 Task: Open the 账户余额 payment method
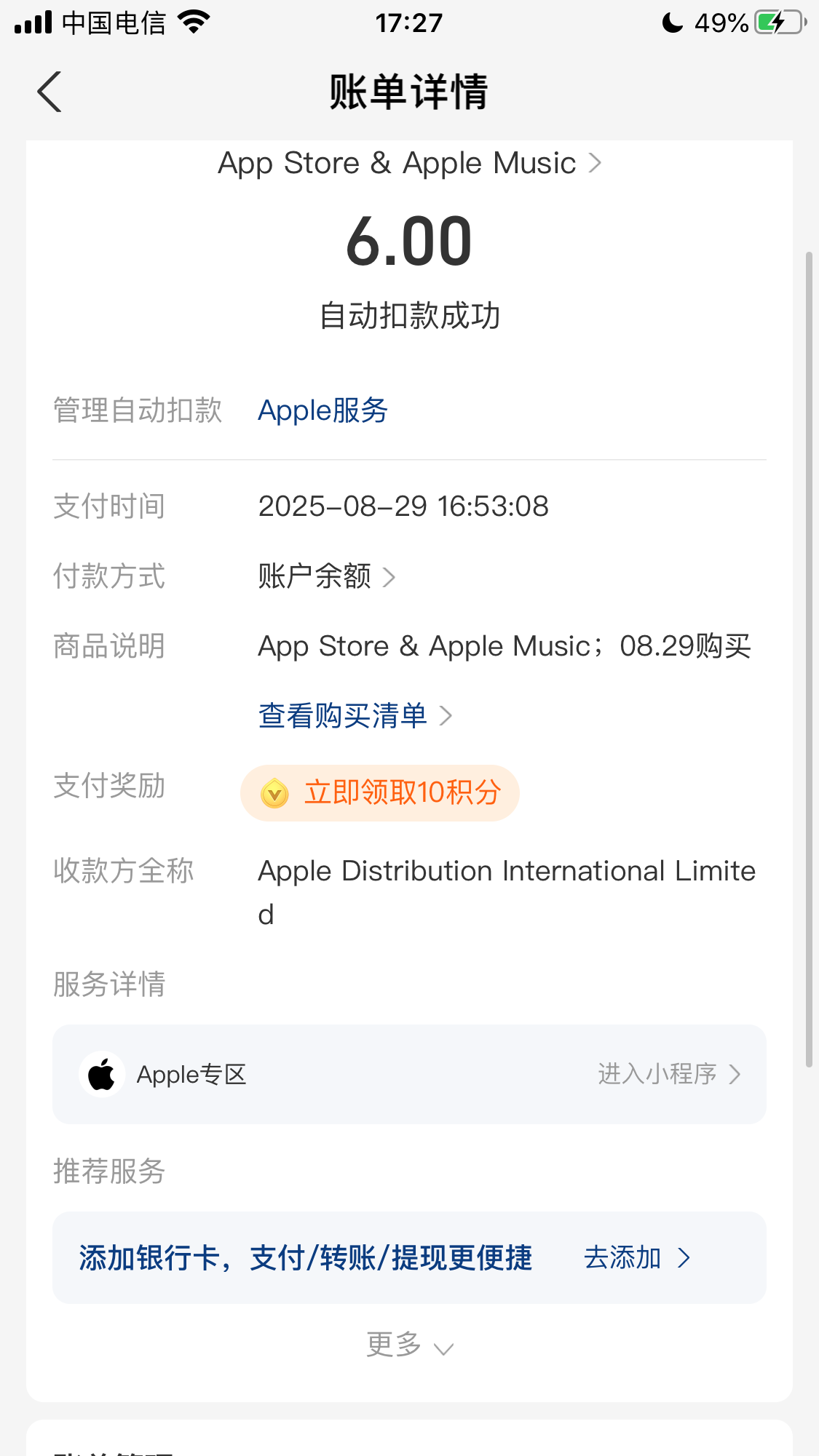tap(327, 576)
